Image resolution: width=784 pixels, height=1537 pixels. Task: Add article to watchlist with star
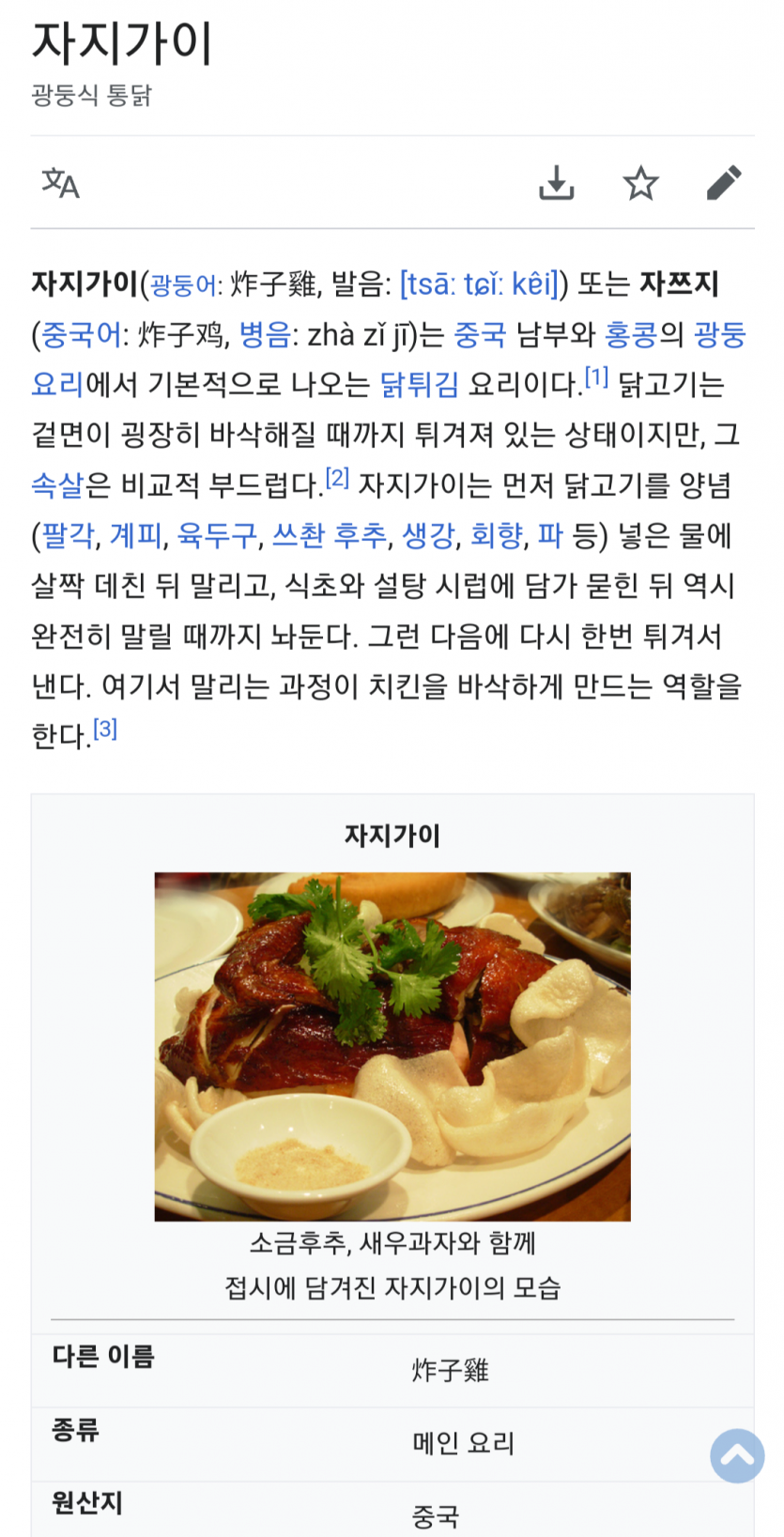(641, 183)
